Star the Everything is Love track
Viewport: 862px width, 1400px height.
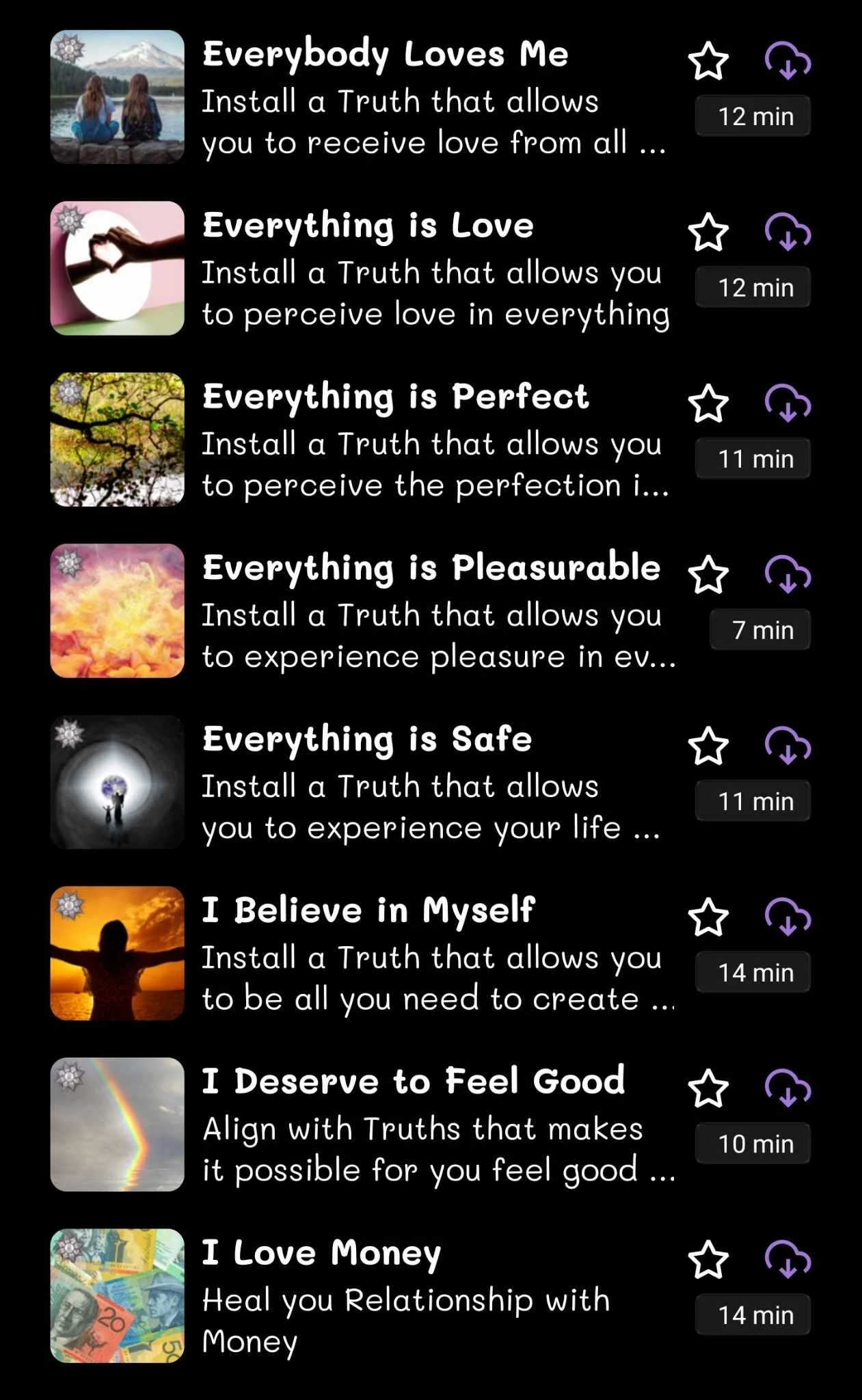click(708, 232)
